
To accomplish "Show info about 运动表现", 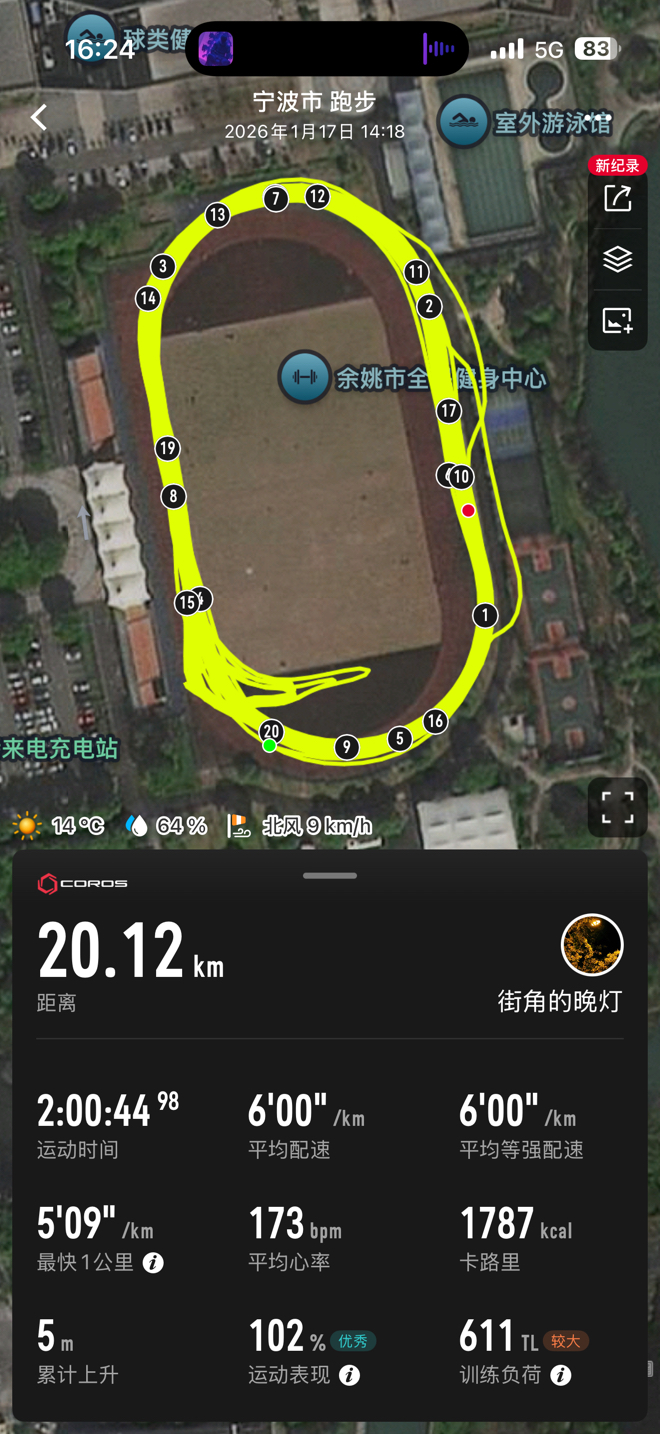I will click(349, 1376).
